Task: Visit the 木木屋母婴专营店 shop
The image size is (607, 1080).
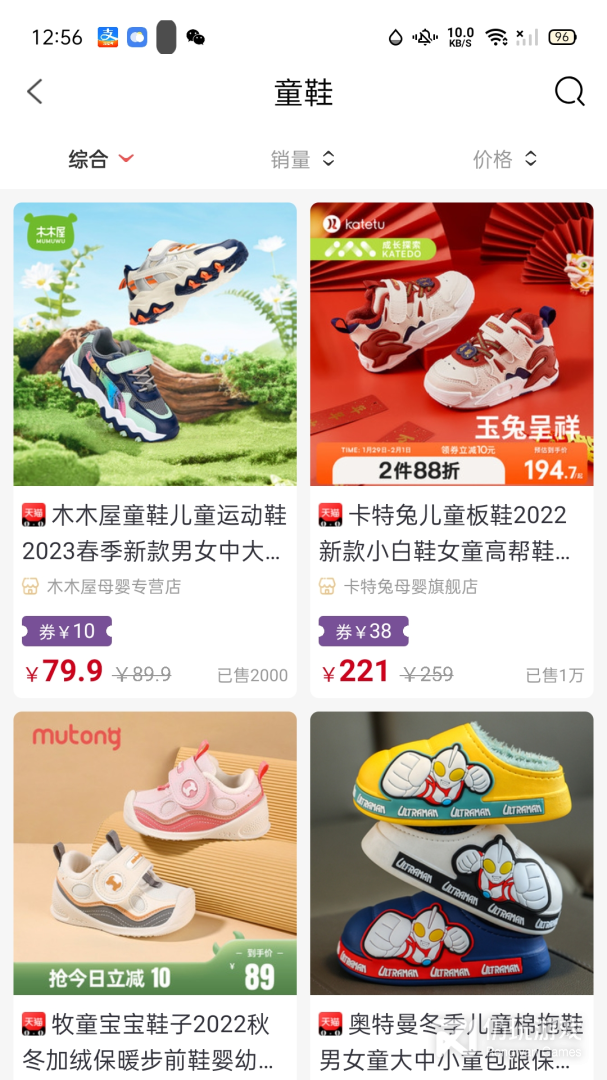Action: click(113, 586)
